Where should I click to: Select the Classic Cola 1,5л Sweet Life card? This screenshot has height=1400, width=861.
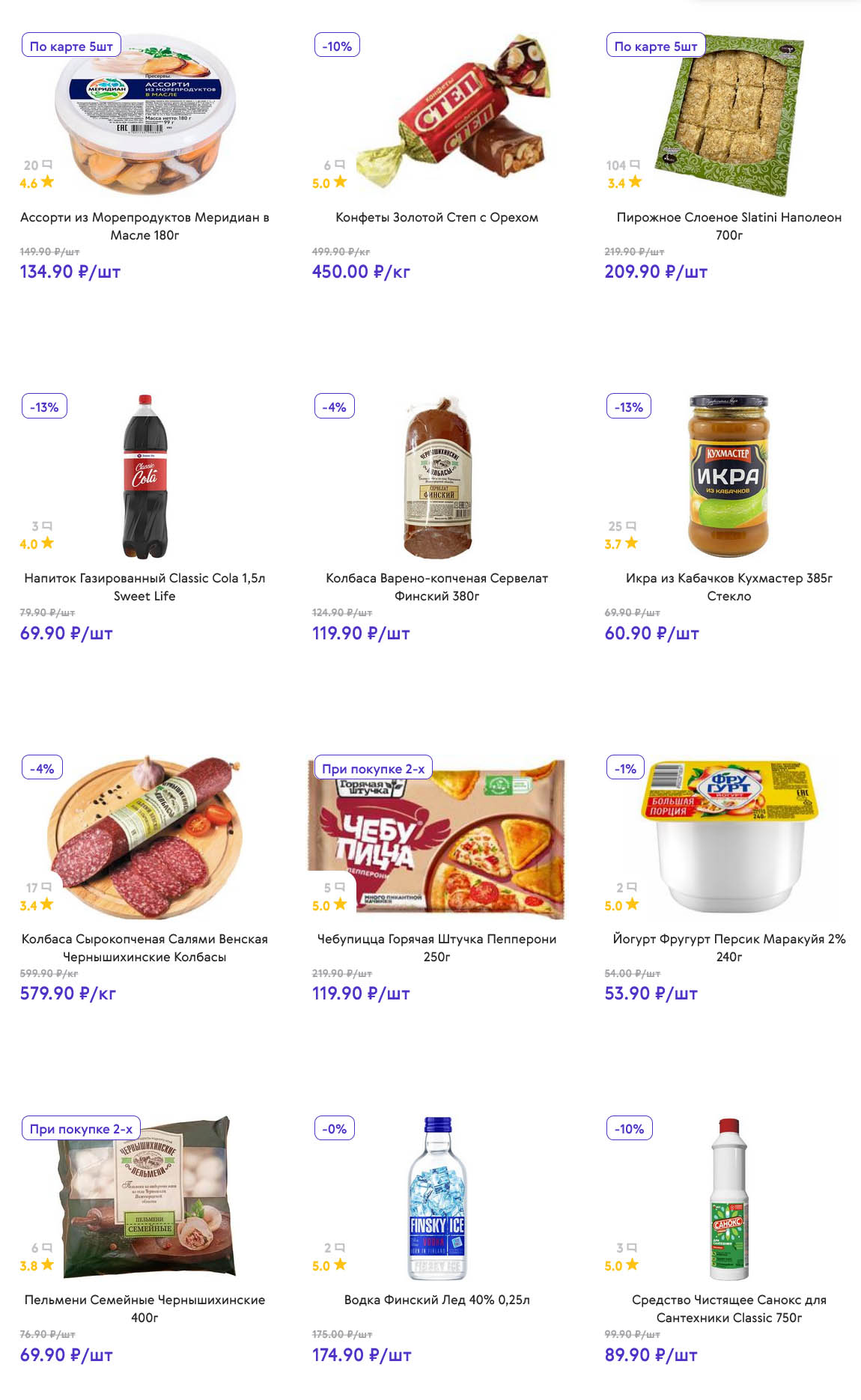[144, 587]
